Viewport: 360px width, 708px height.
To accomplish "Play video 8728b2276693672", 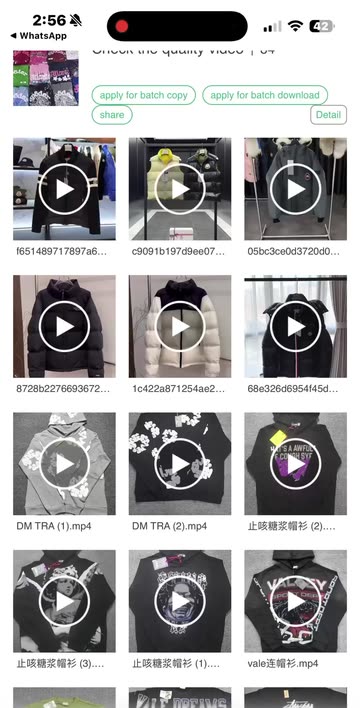I will (x=64, y=326).
